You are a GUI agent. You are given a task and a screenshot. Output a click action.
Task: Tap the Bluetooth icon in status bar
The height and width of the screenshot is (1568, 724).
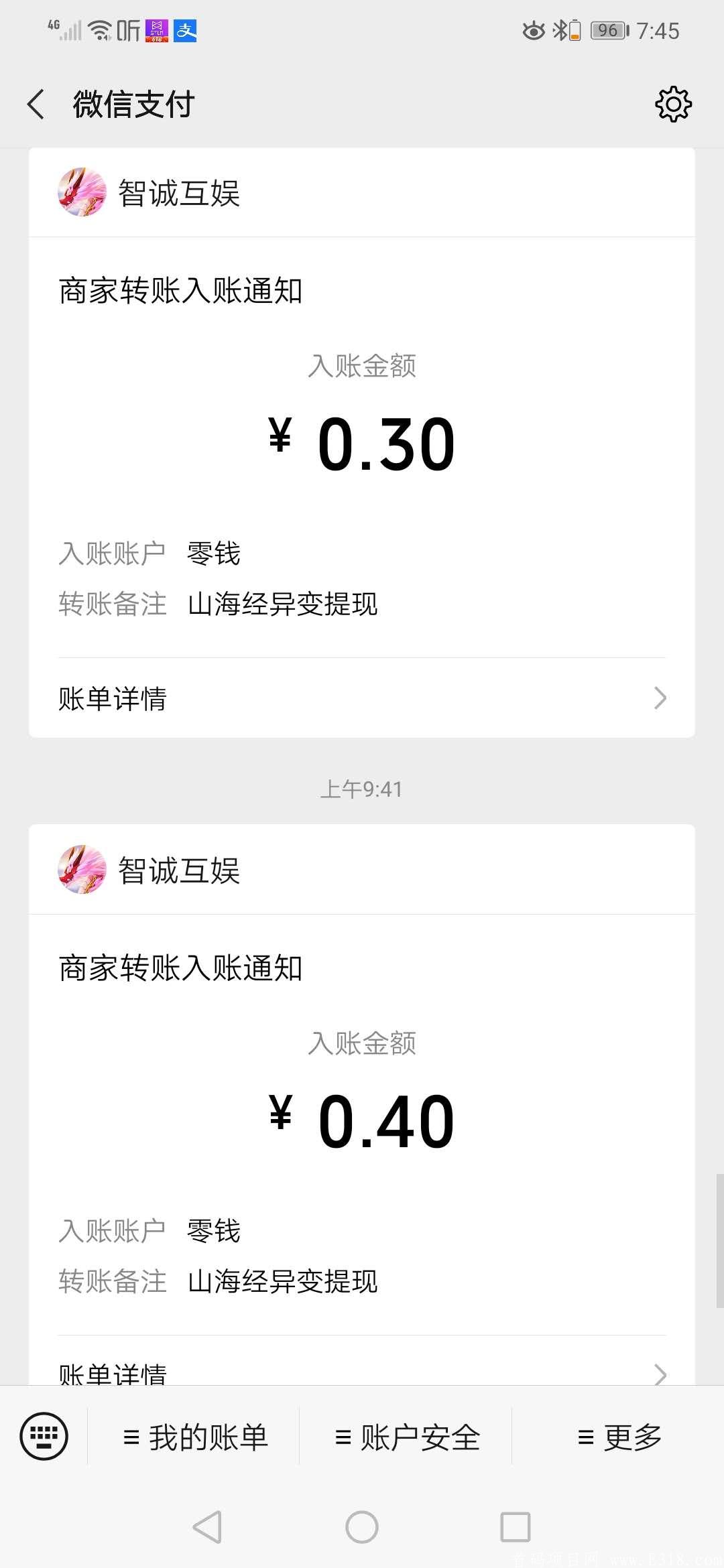click(x=560, y=30)
